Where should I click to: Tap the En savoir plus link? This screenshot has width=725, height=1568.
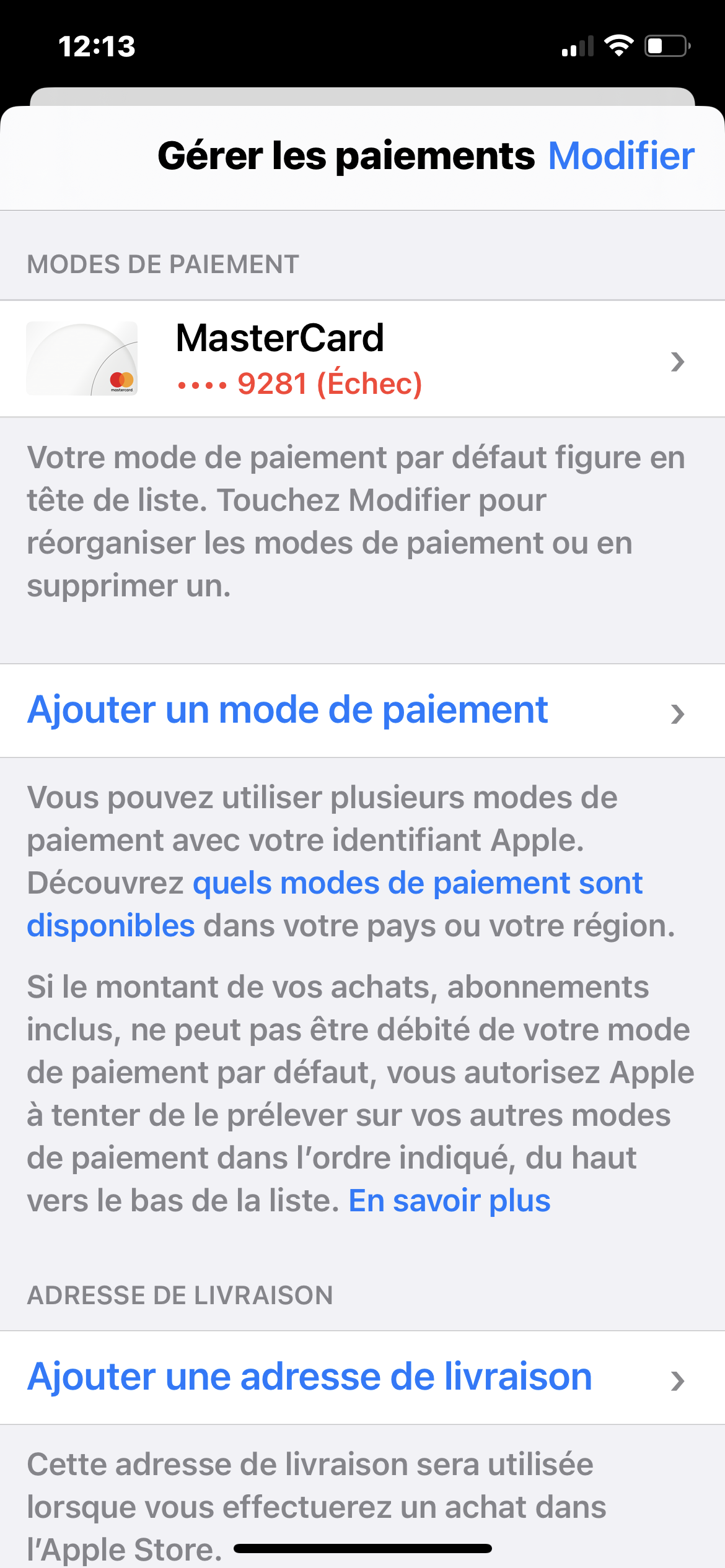pyautogui.click(x=449, y=1201)
